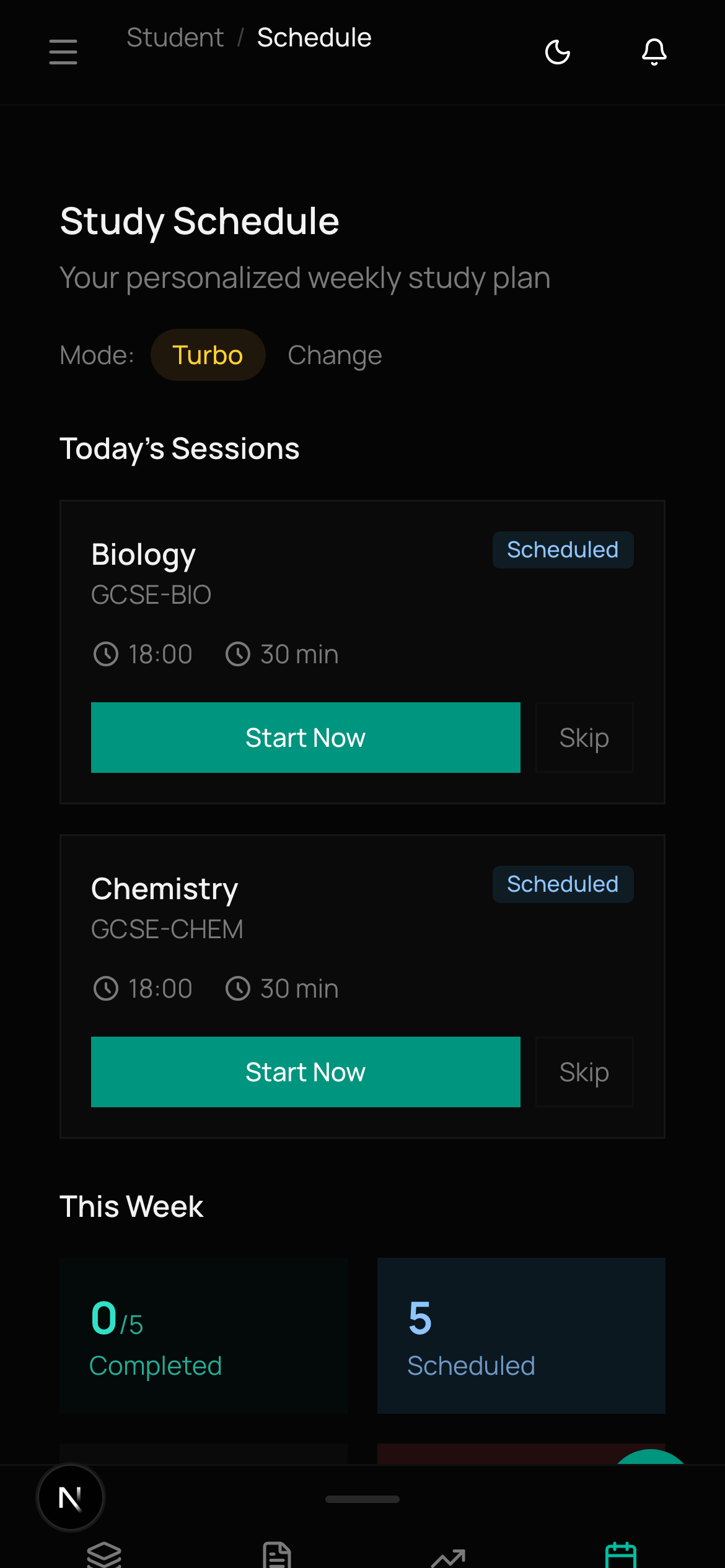Toggle dark mode with the moon icon
Viewport: 725px width, 1568px height.
[557, 52]
